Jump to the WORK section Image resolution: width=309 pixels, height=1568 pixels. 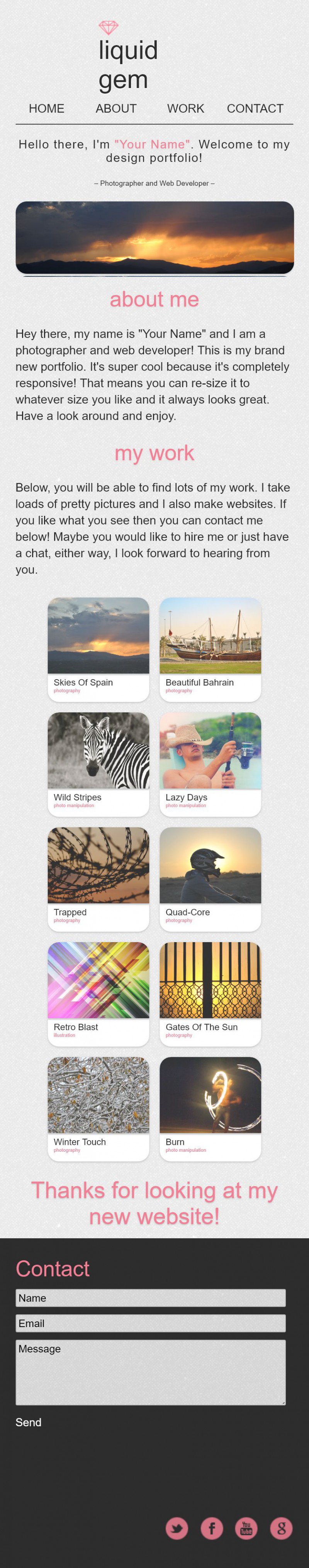point(185,108)
